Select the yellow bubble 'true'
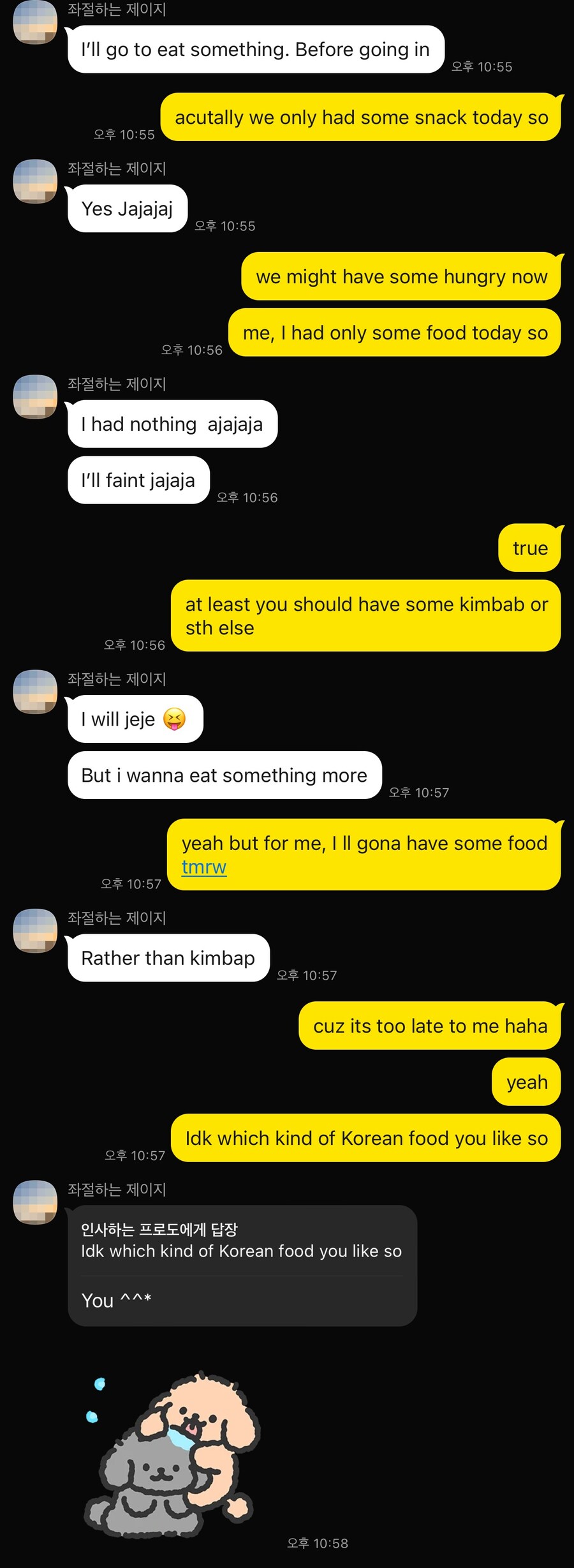 click(529, 548)
